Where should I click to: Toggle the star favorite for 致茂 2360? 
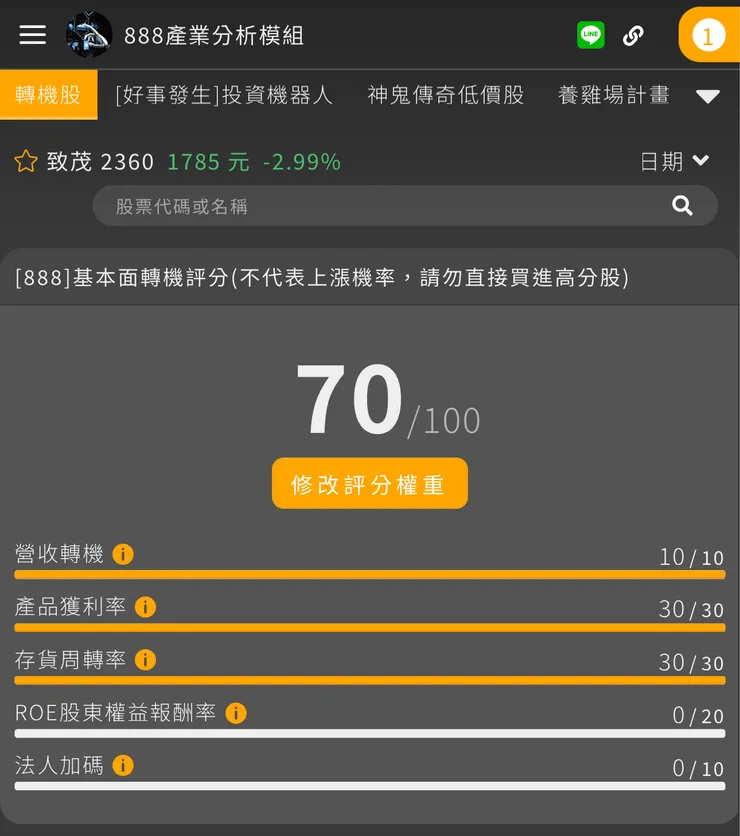point(25,160)
